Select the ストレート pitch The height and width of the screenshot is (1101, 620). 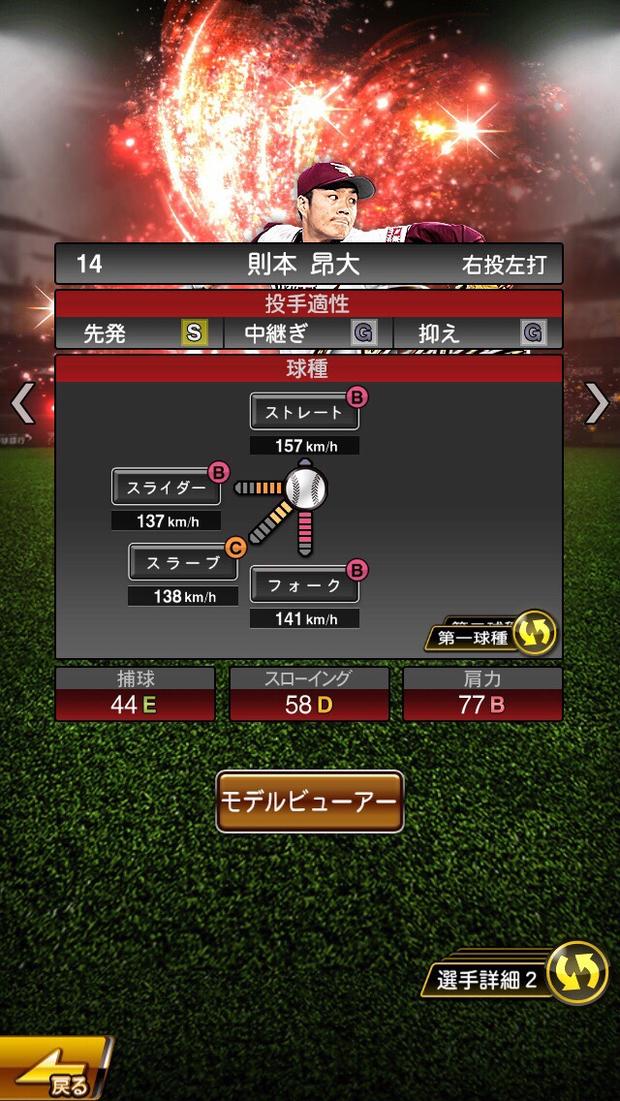click(x=304, y=412)
